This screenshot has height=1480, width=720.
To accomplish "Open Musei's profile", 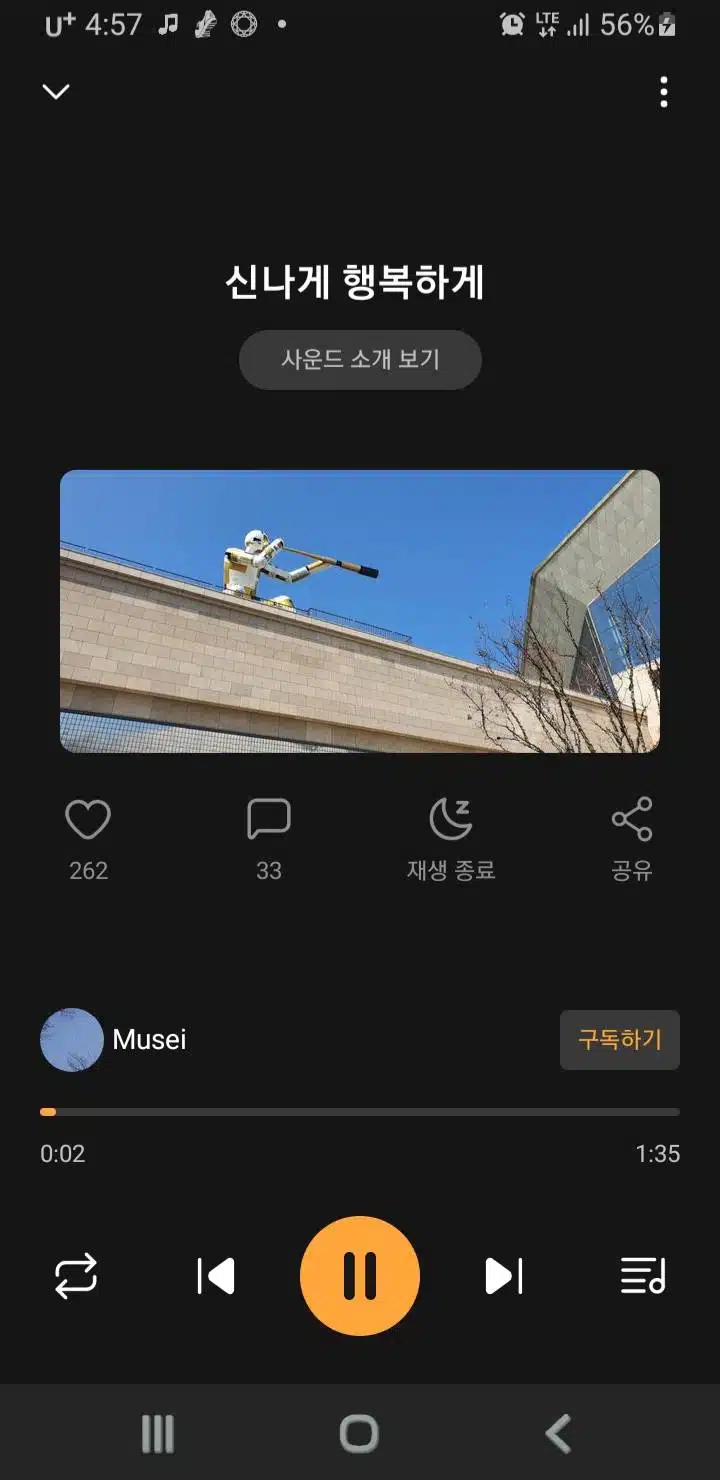I will coord(113,1040).
